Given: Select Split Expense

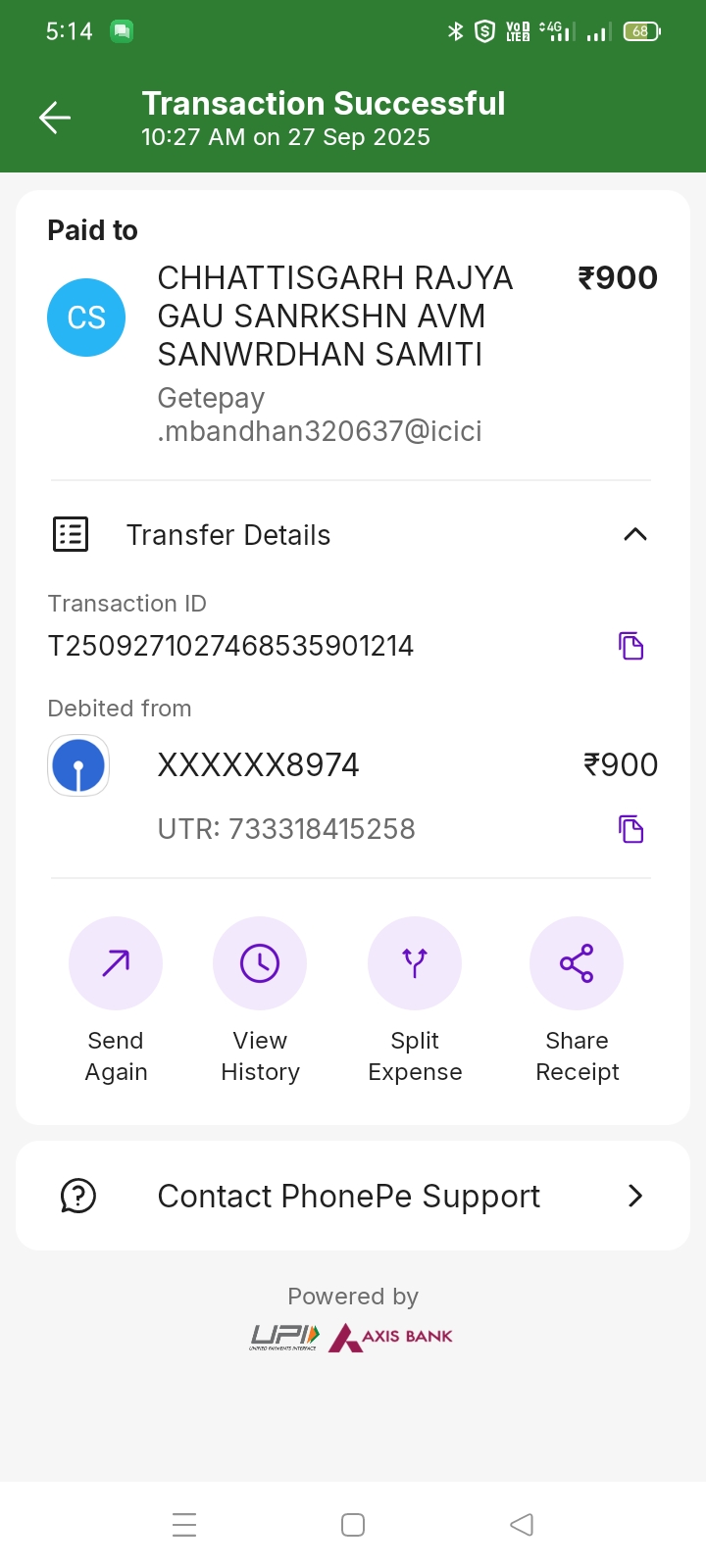Looking at the screenshot, I should coord(415,963).
